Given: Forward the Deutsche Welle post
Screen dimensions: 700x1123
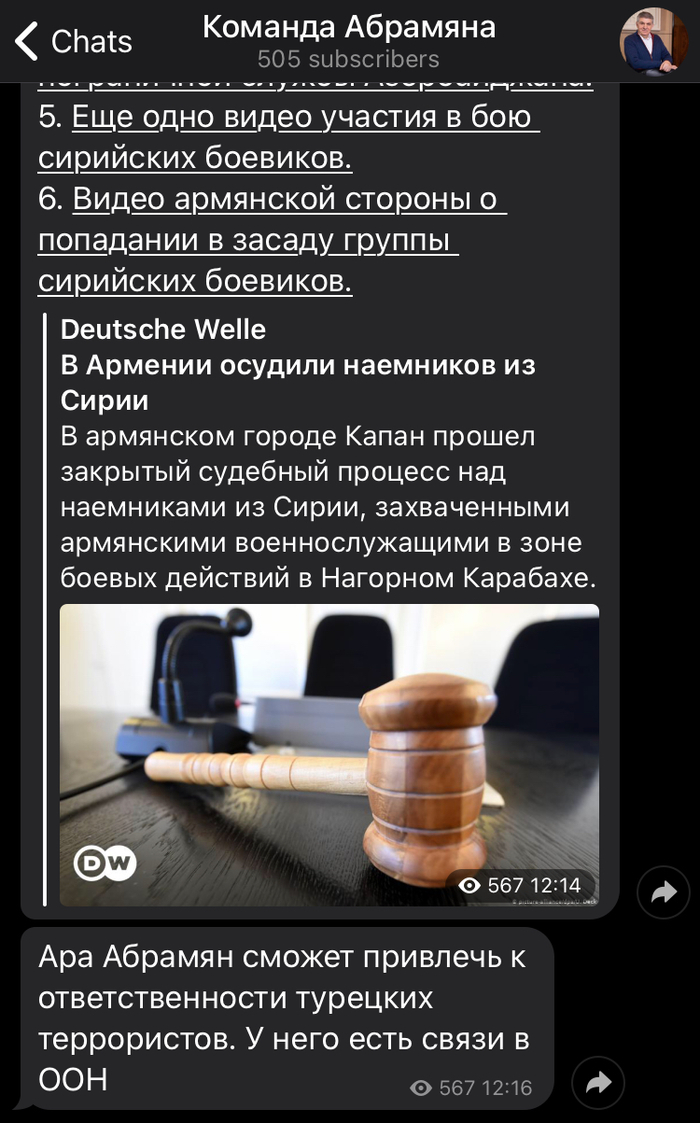Looking at the screenshot, I should [663, 891].
